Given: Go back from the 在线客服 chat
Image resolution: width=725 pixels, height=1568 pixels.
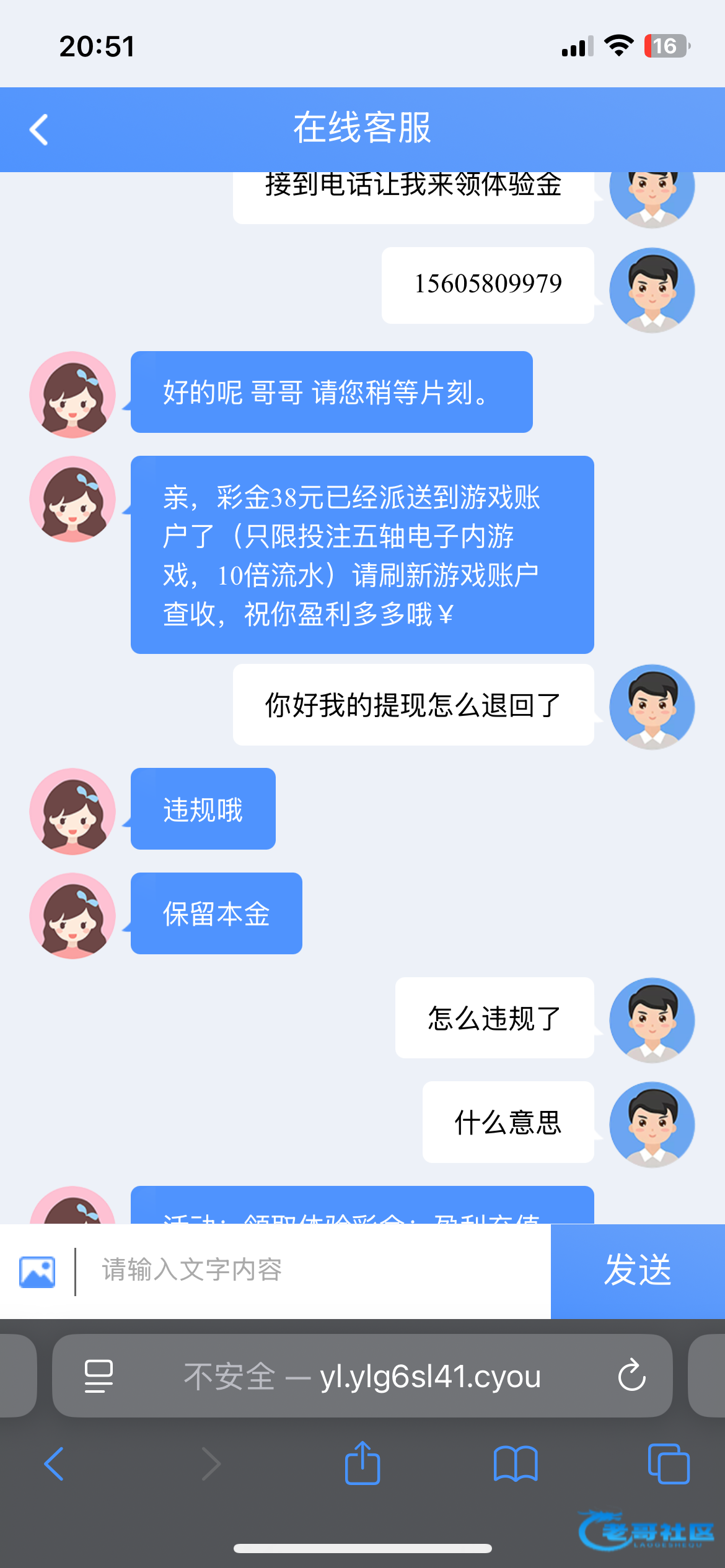Looking at the screenshot, I should 39,129.
